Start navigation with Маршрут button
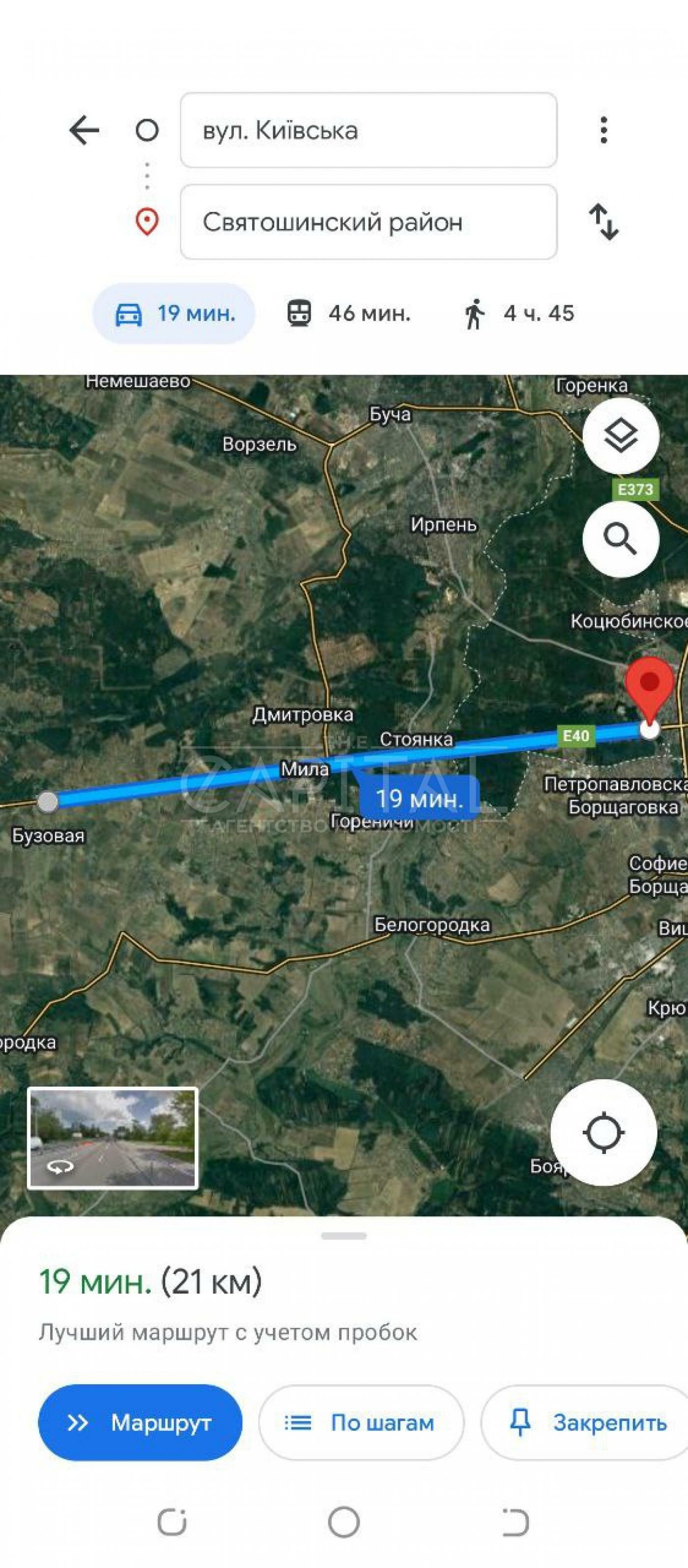This screenshot has height=1568, width=688. (x=141, y=1423)
